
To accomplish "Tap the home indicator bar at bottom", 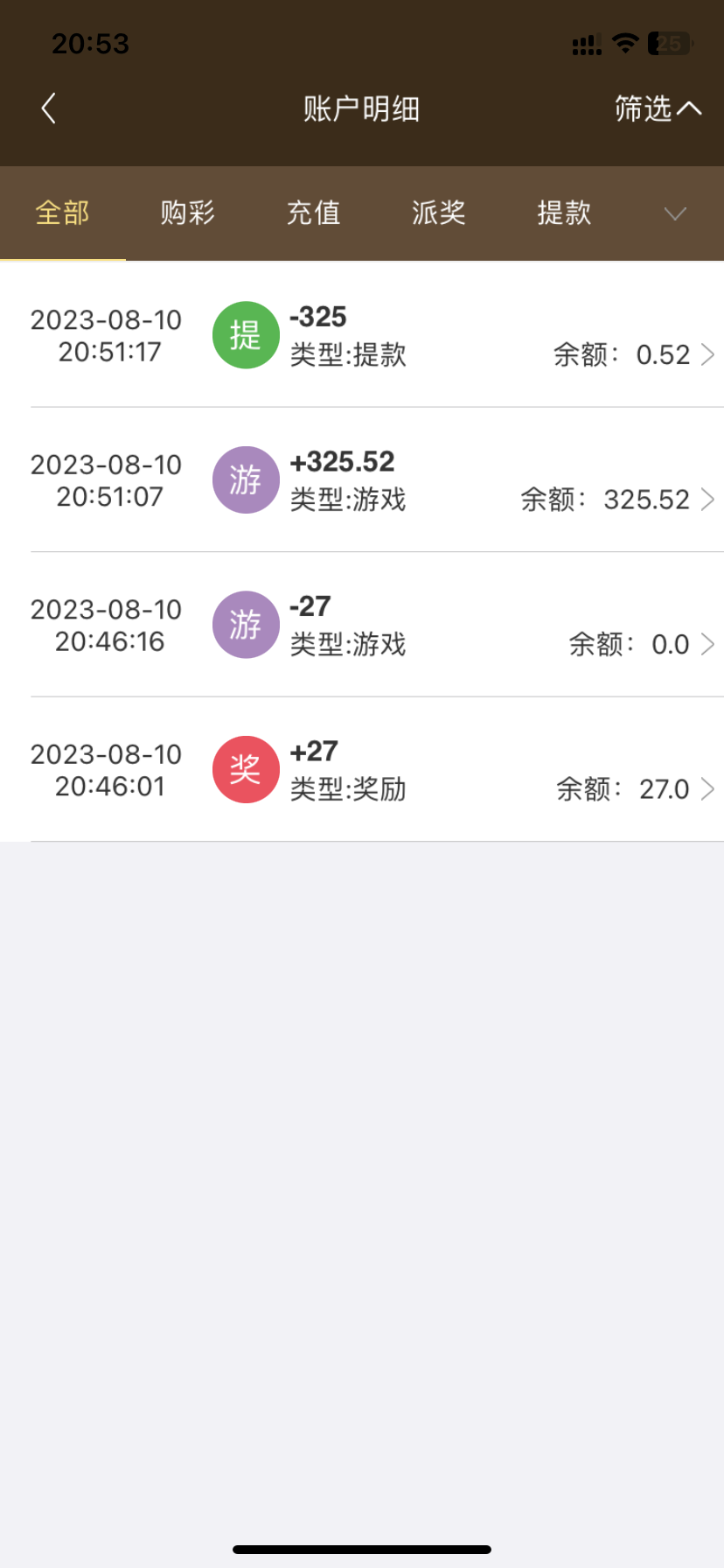I will (x=362, y=1550).
